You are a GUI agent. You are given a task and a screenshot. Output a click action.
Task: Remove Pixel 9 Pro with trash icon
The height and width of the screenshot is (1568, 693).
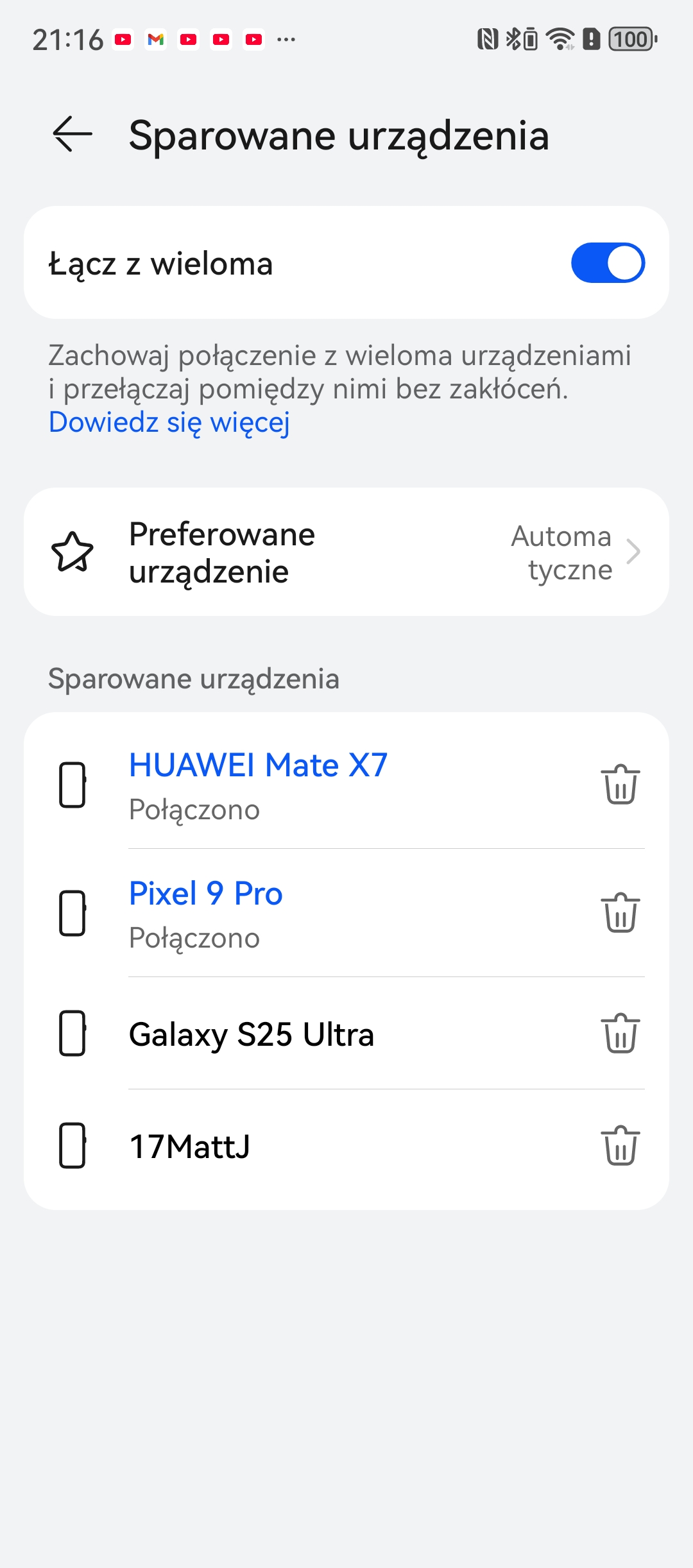click(620, 912)
